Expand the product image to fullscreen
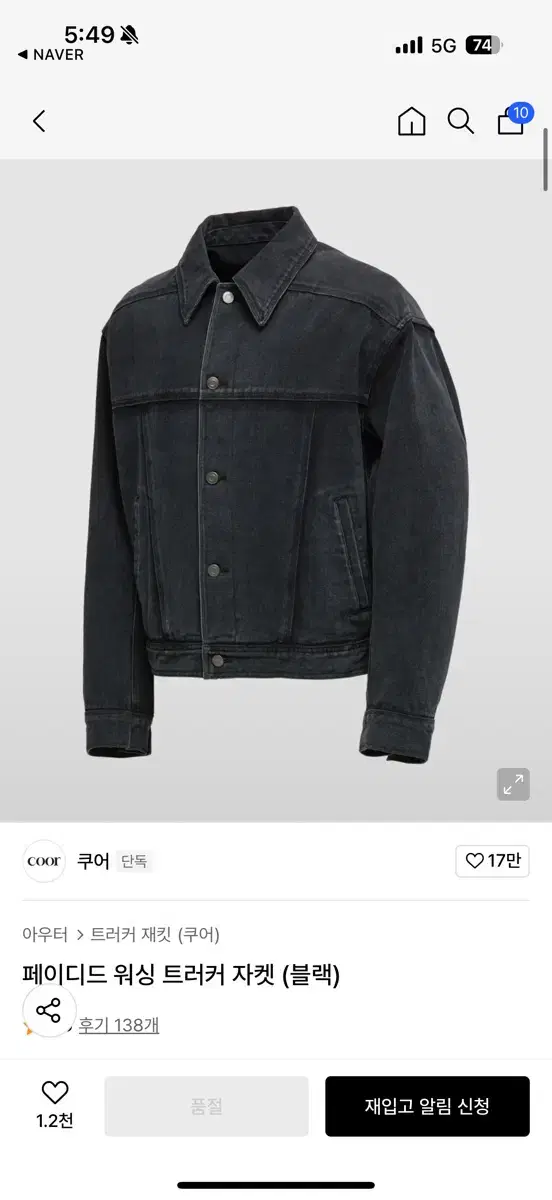This screenshot has width=552, height=1200. pos(513,784)
